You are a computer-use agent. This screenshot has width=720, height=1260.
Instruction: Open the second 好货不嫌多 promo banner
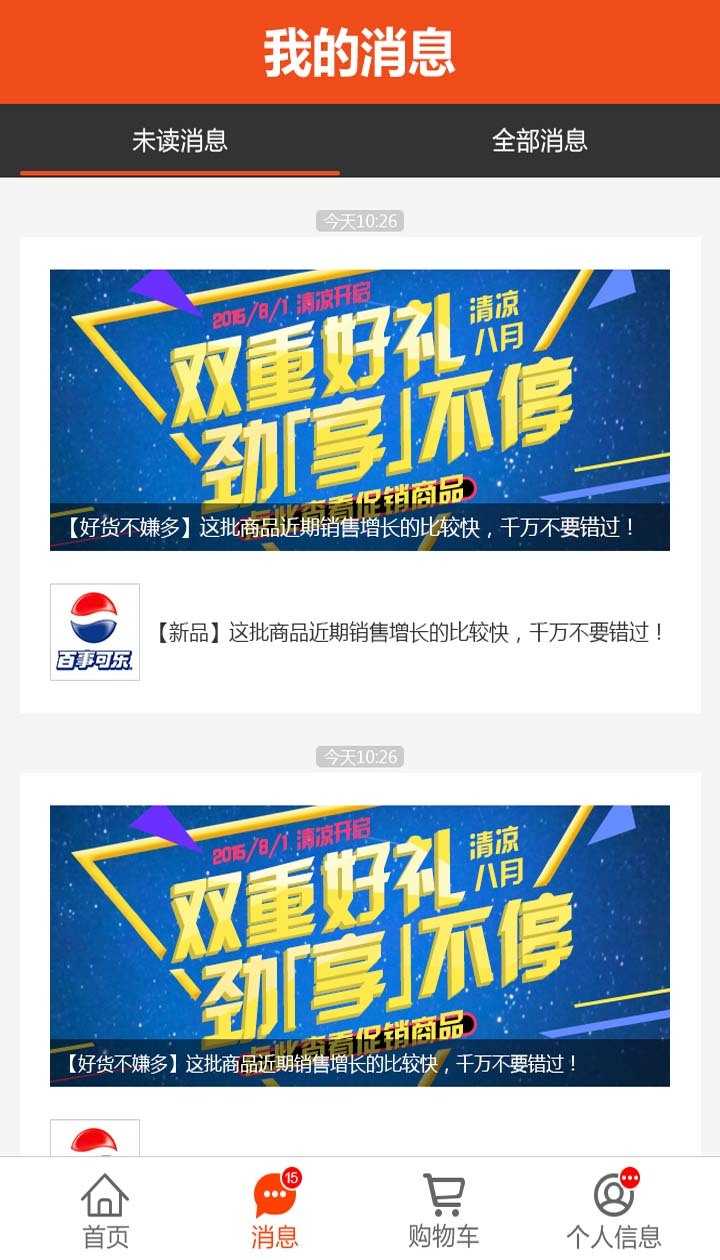(x=360, y=945)
